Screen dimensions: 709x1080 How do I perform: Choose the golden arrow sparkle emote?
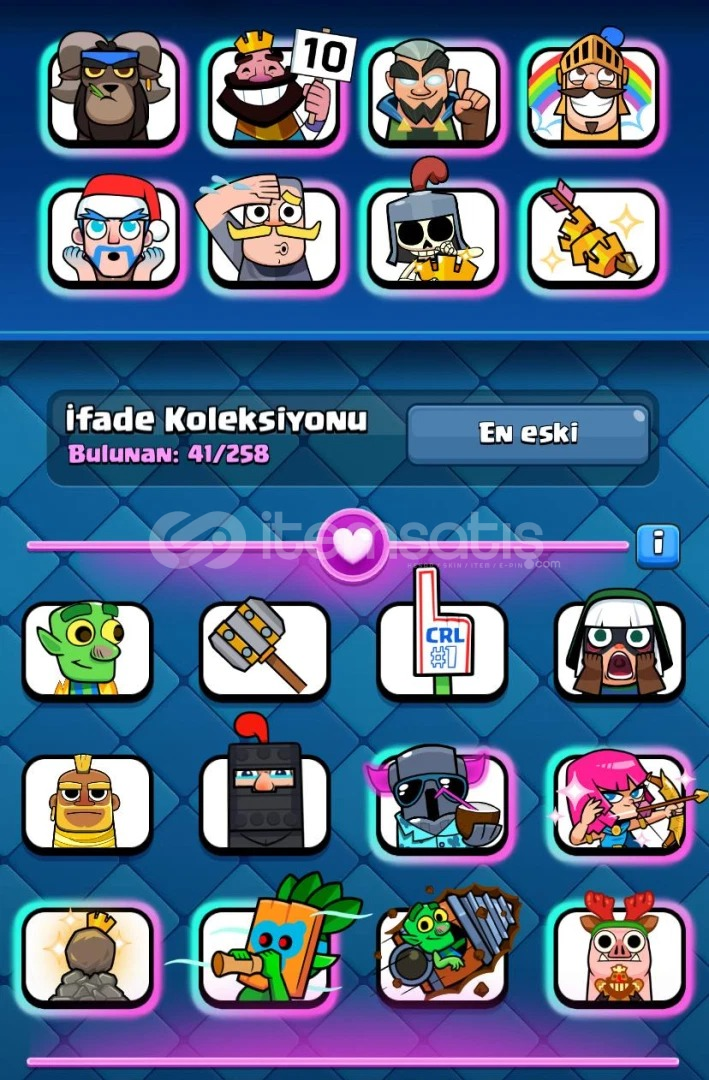[x=593, y=236]
